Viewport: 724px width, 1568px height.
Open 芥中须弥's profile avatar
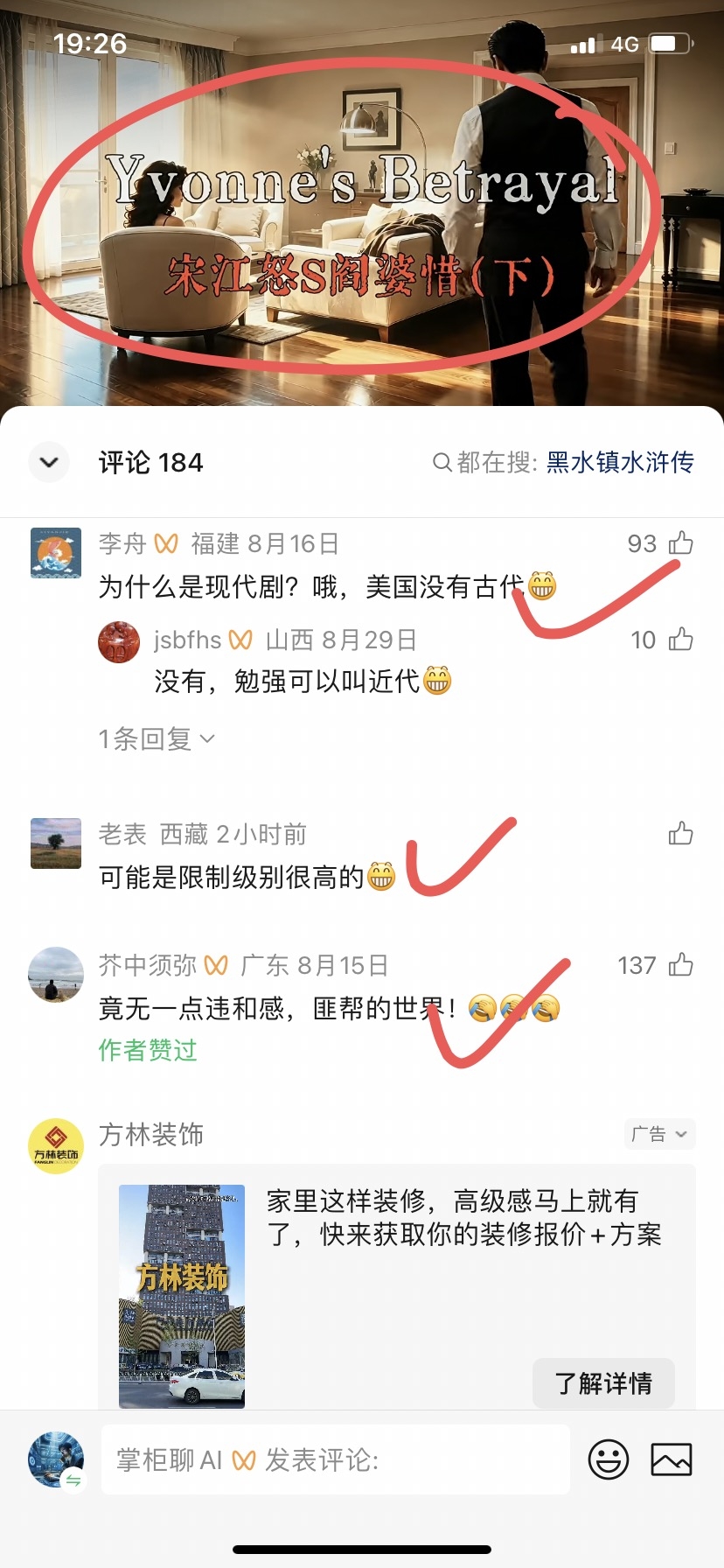coord(56,974)
